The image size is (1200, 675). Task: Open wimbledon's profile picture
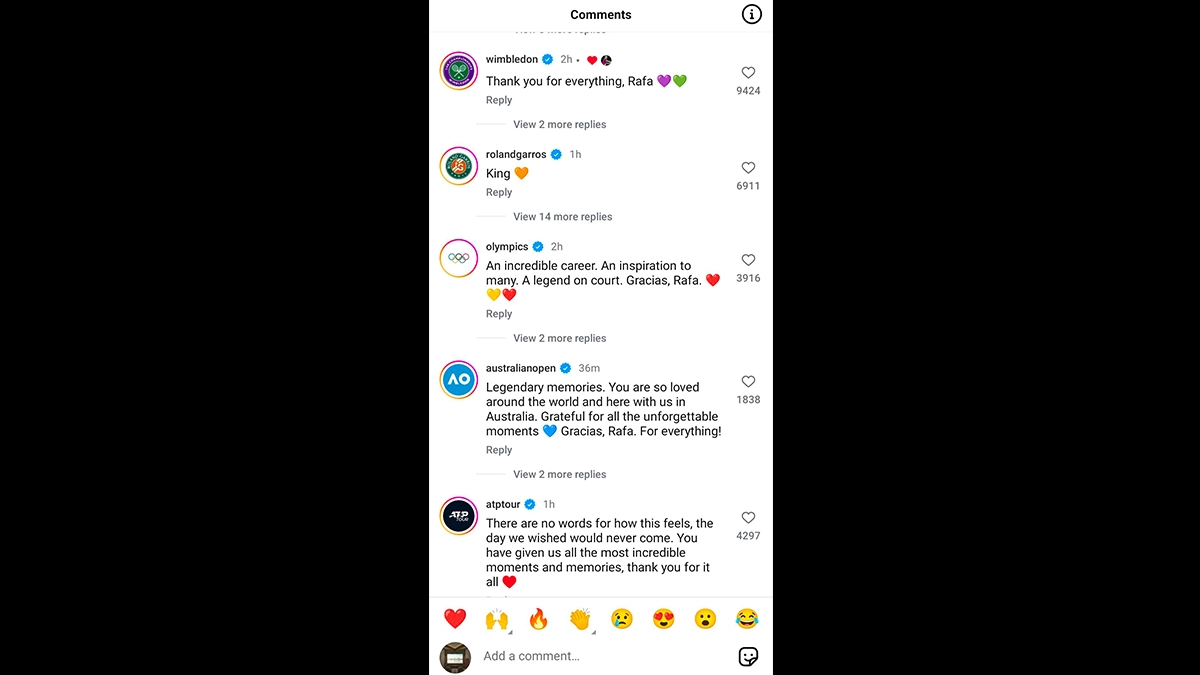pos(459,71)
